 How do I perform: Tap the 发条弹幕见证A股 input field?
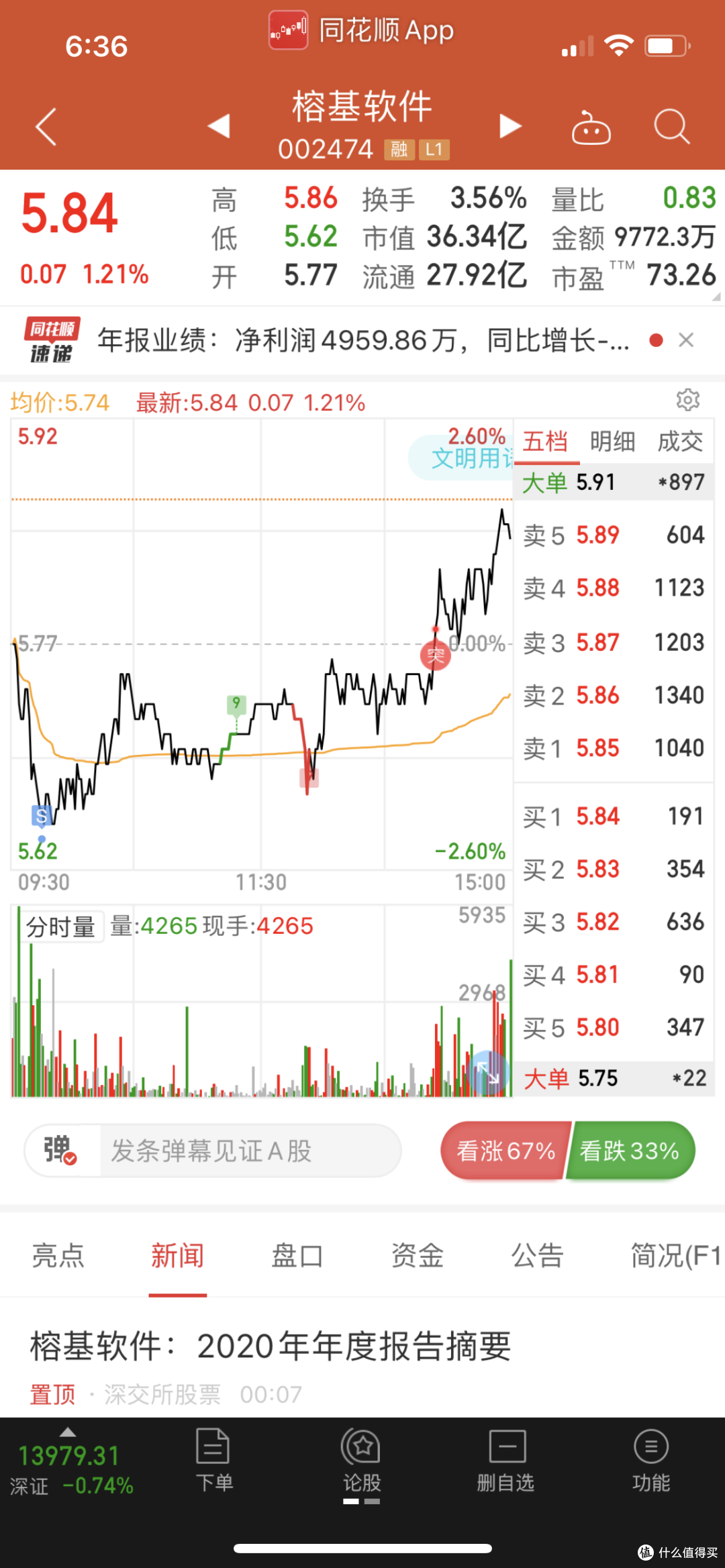(x=250, y=1151)
